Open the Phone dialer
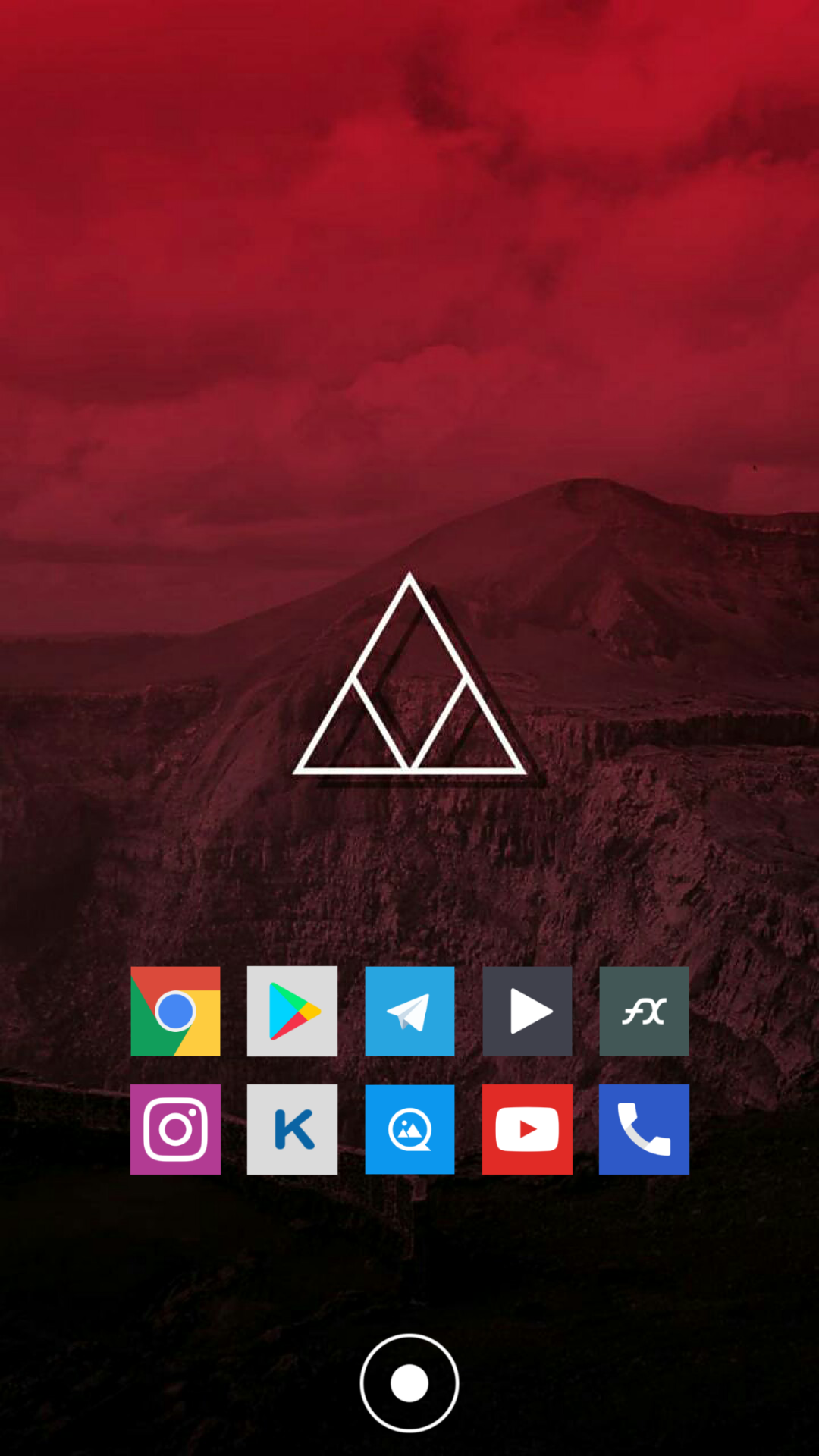Screen dimensions: 819x1456 coord(644,1129)
